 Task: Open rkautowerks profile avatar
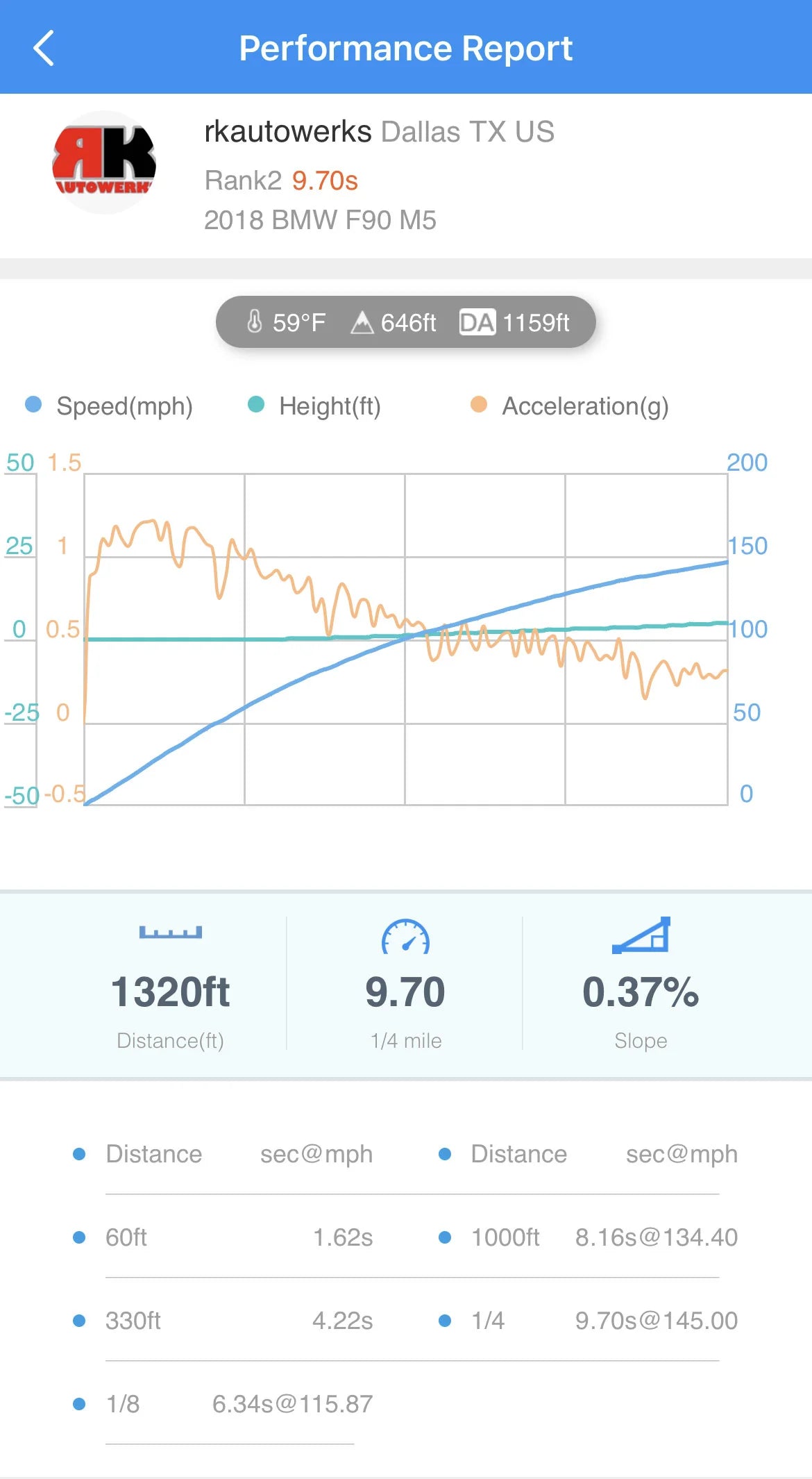[x=104, y=163]
